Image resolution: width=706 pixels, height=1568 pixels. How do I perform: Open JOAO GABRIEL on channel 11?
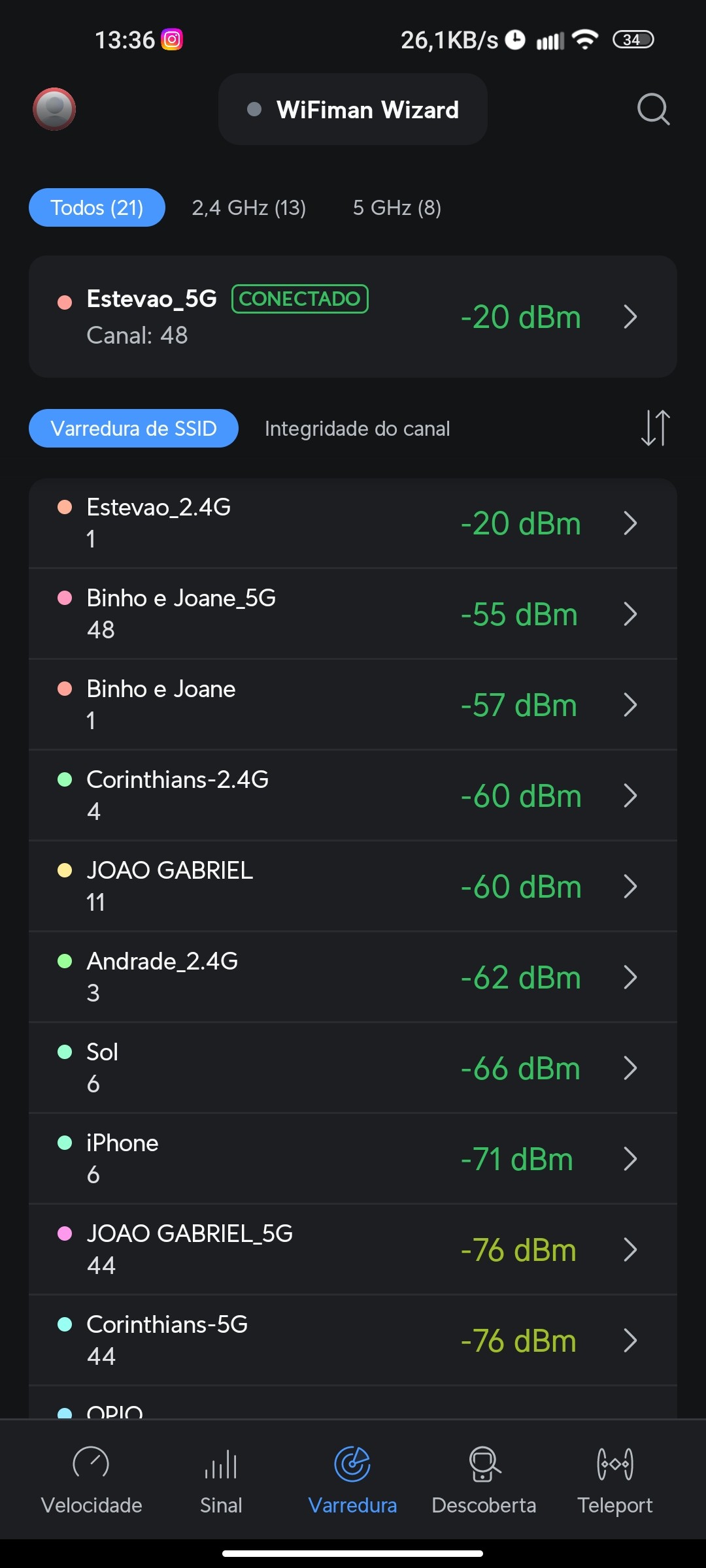click(x=353, y=887)
